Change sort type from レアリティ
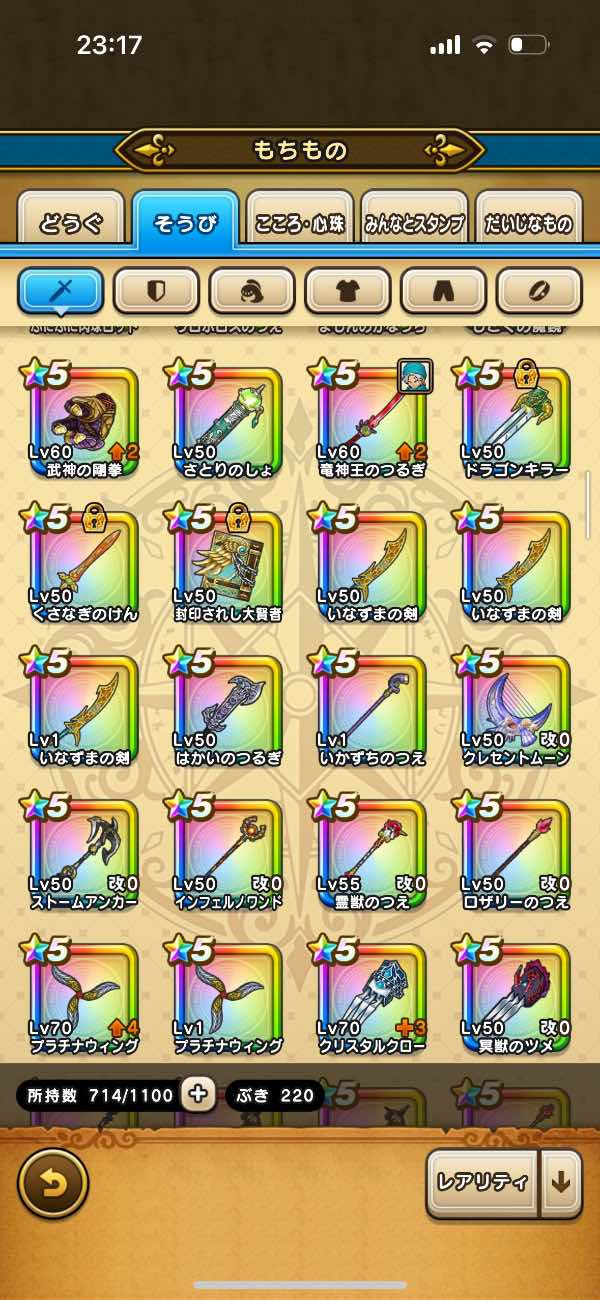 [x=482, y=1183]
